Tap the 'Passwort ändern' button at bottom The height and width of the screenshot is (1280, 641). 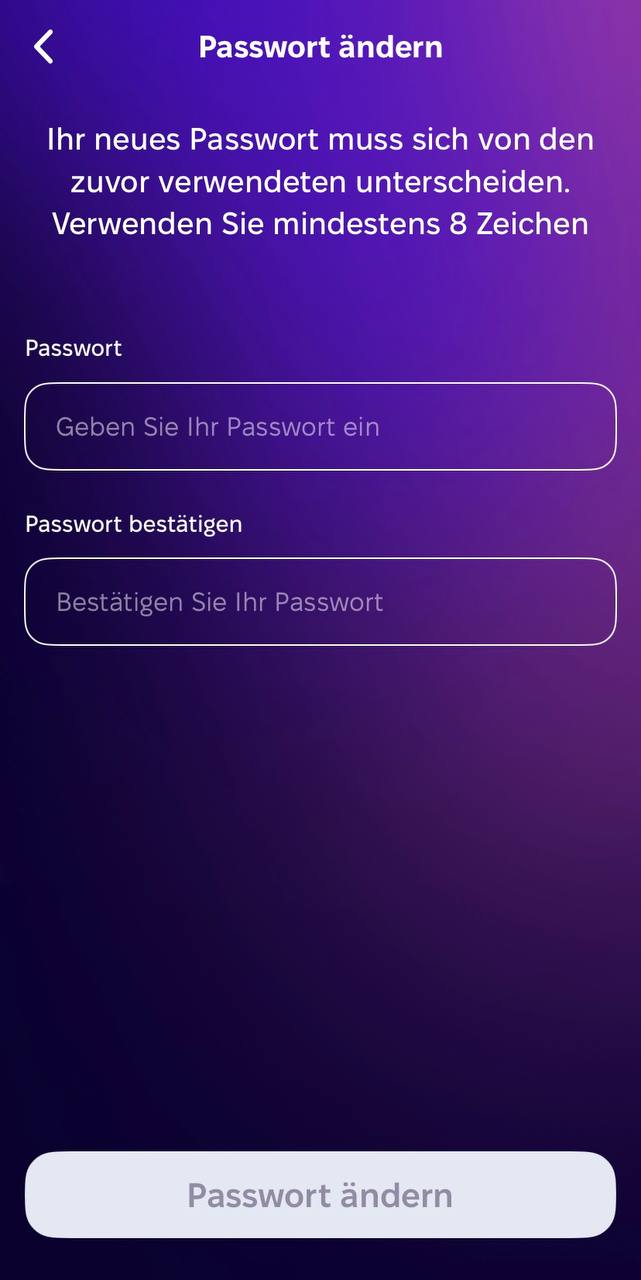point(320,1195)
